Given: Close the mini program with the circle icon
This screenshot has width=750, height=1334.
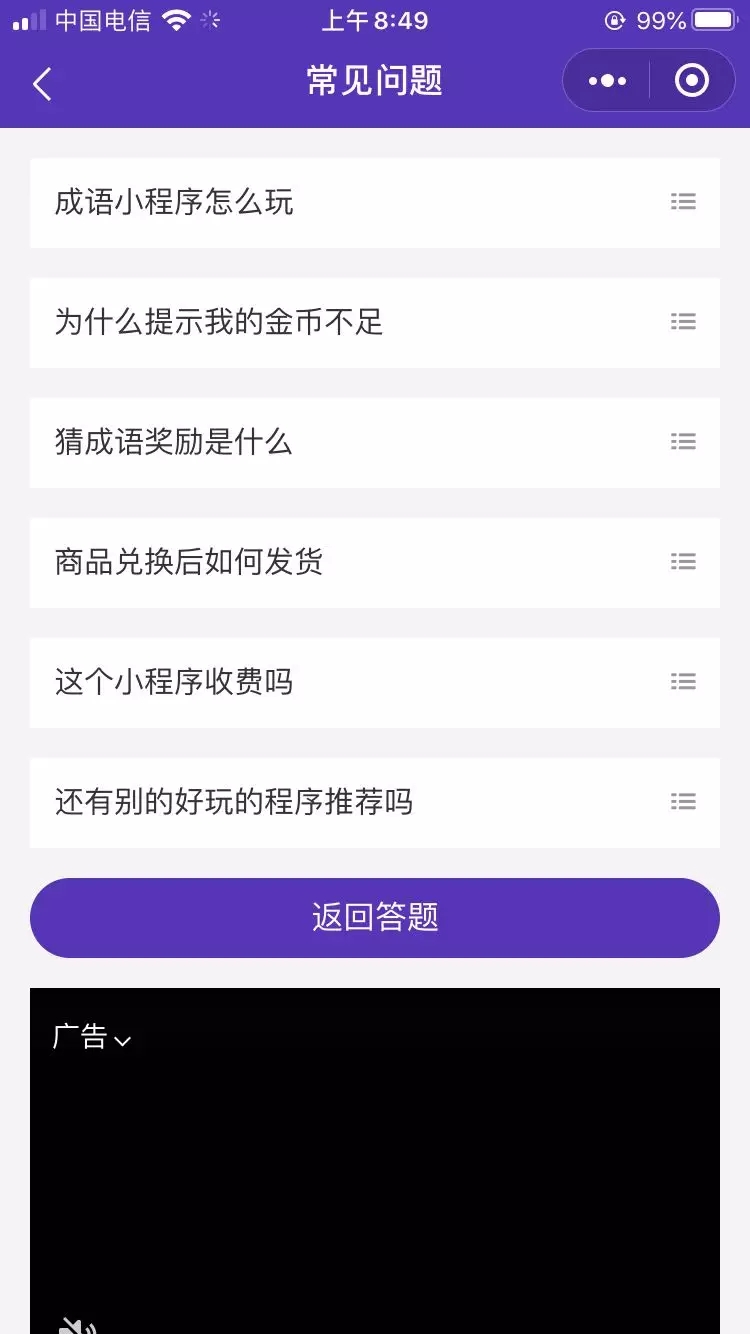Looking at the screenshot, I should click(x=692, y=81).
